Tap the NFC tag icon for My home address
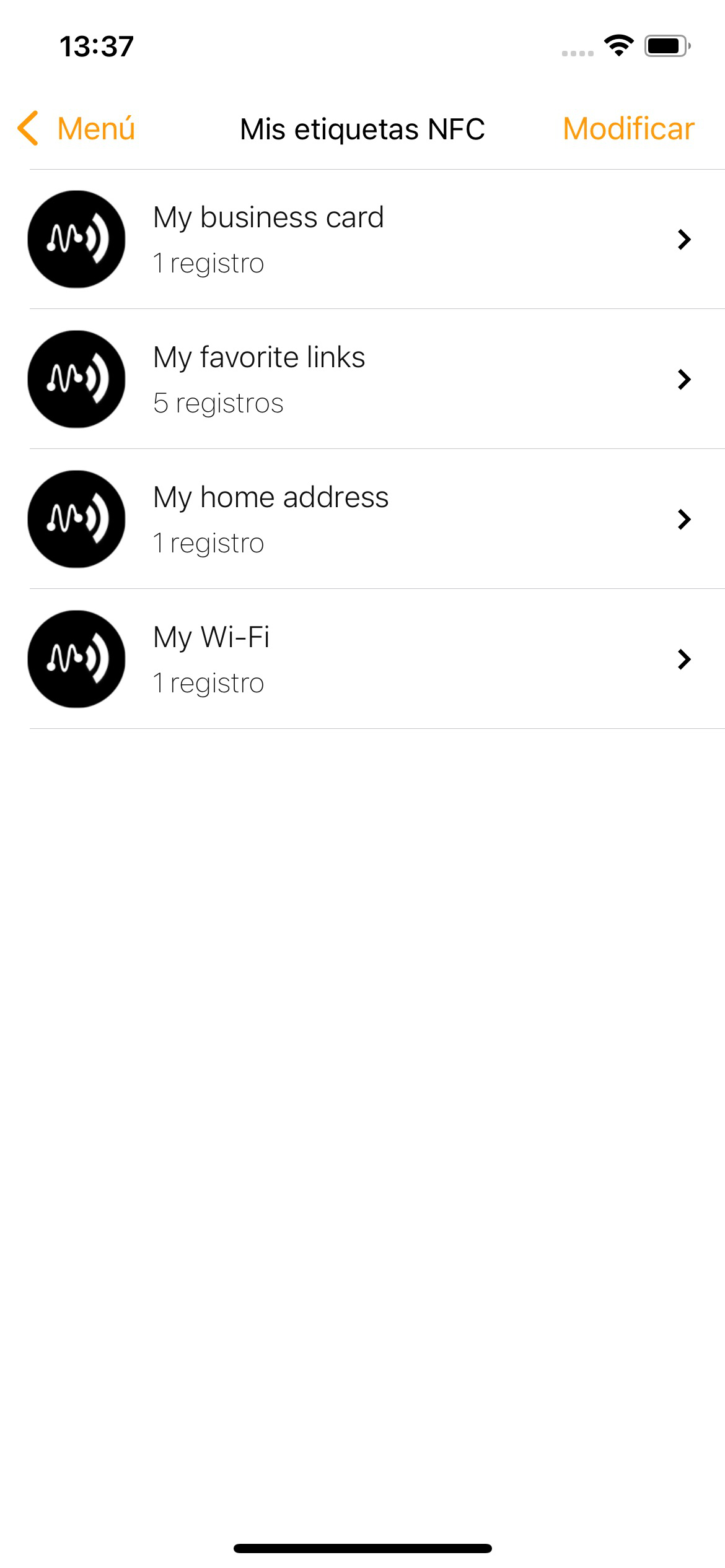The width and height of the screenshot is (725, 1568). click(x=76, y=520)
